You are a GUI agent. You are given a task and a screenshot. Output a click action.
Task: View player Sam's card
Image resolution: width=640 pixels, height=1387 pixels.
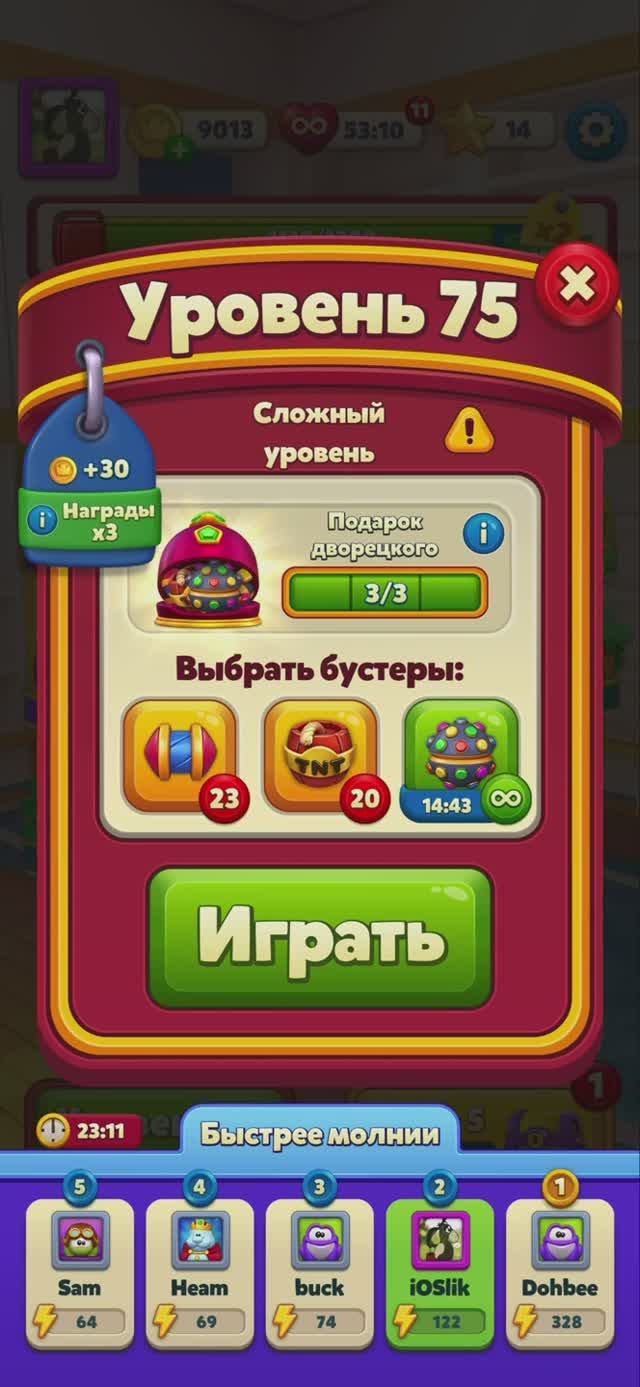click(x=79, y=1270)
